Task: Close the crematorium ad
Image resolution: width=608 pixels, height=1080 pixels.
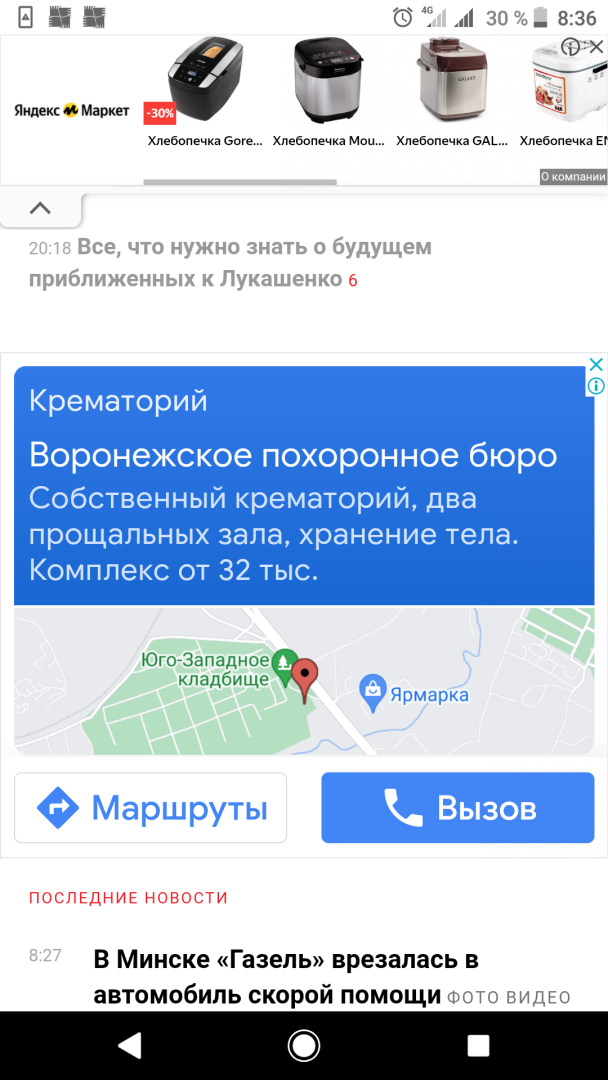Action: (595, 365)
